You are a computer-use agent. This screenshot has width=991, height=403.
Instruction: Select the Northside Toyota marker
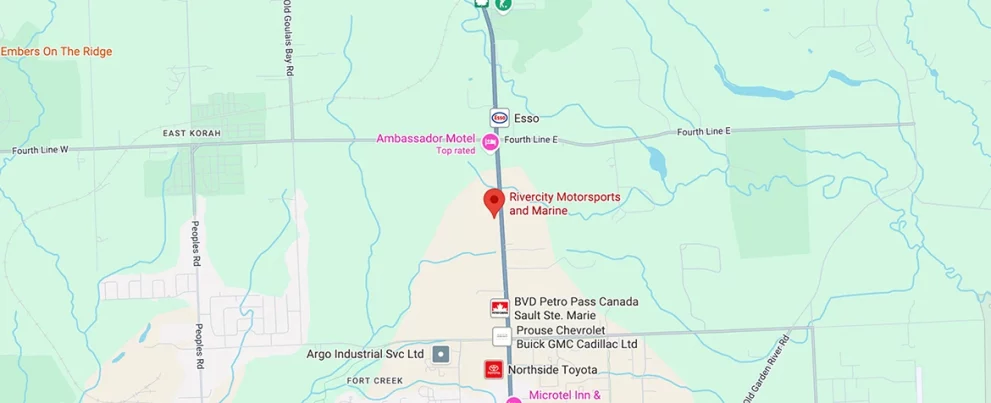494,369
